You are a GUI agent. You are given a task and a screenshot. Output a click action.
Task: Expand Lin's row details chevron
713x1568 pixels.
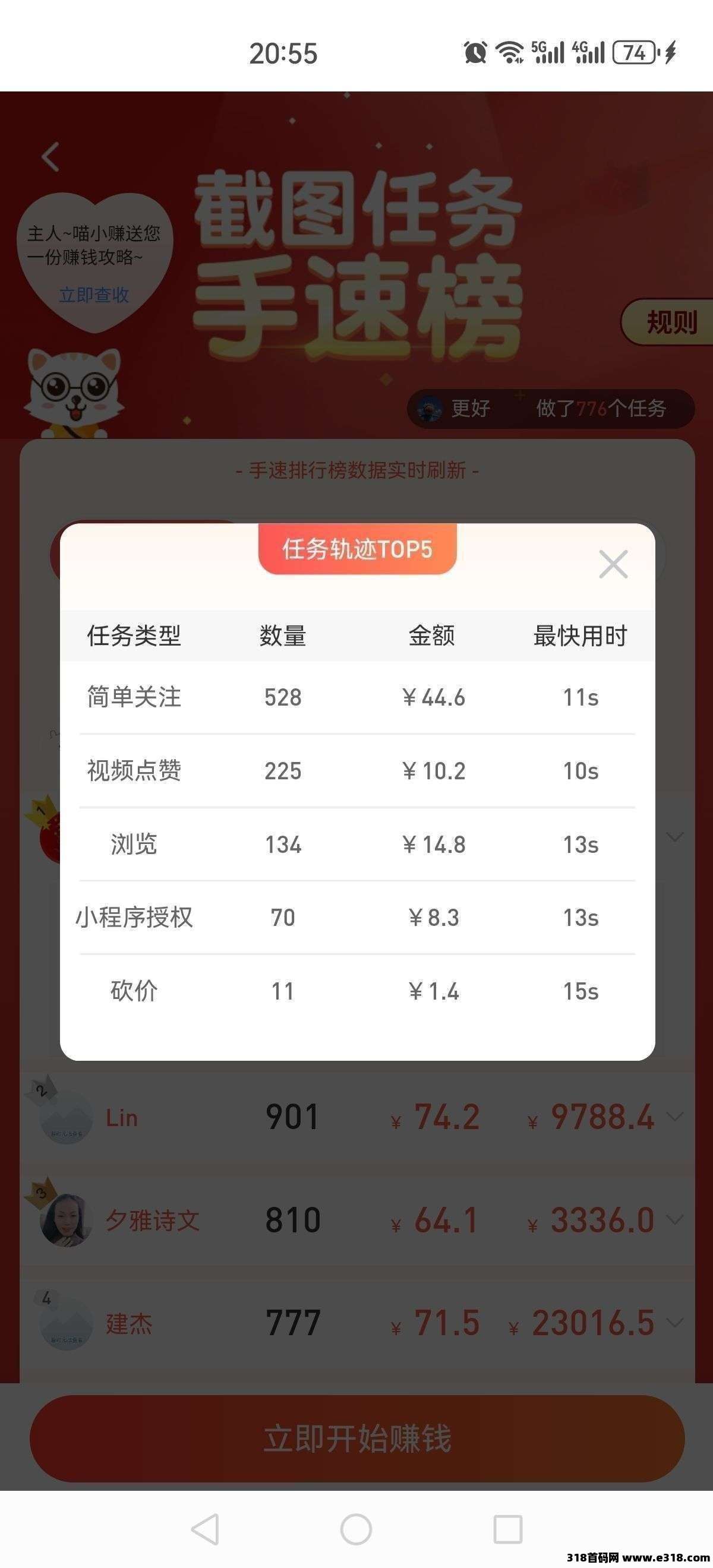[674, 1116]
